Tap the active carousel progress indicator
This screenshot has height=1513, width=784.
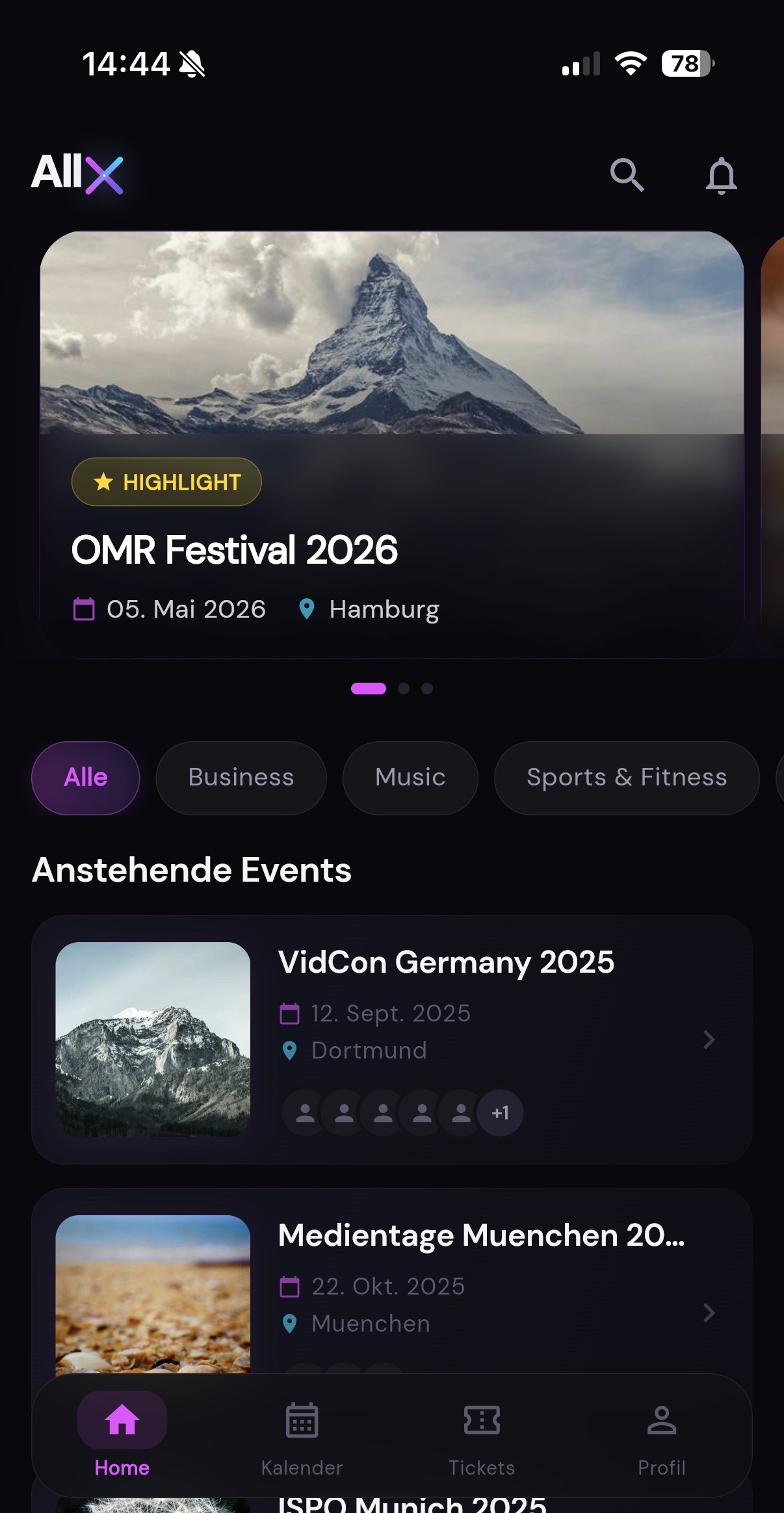click(x=369, y=689)
